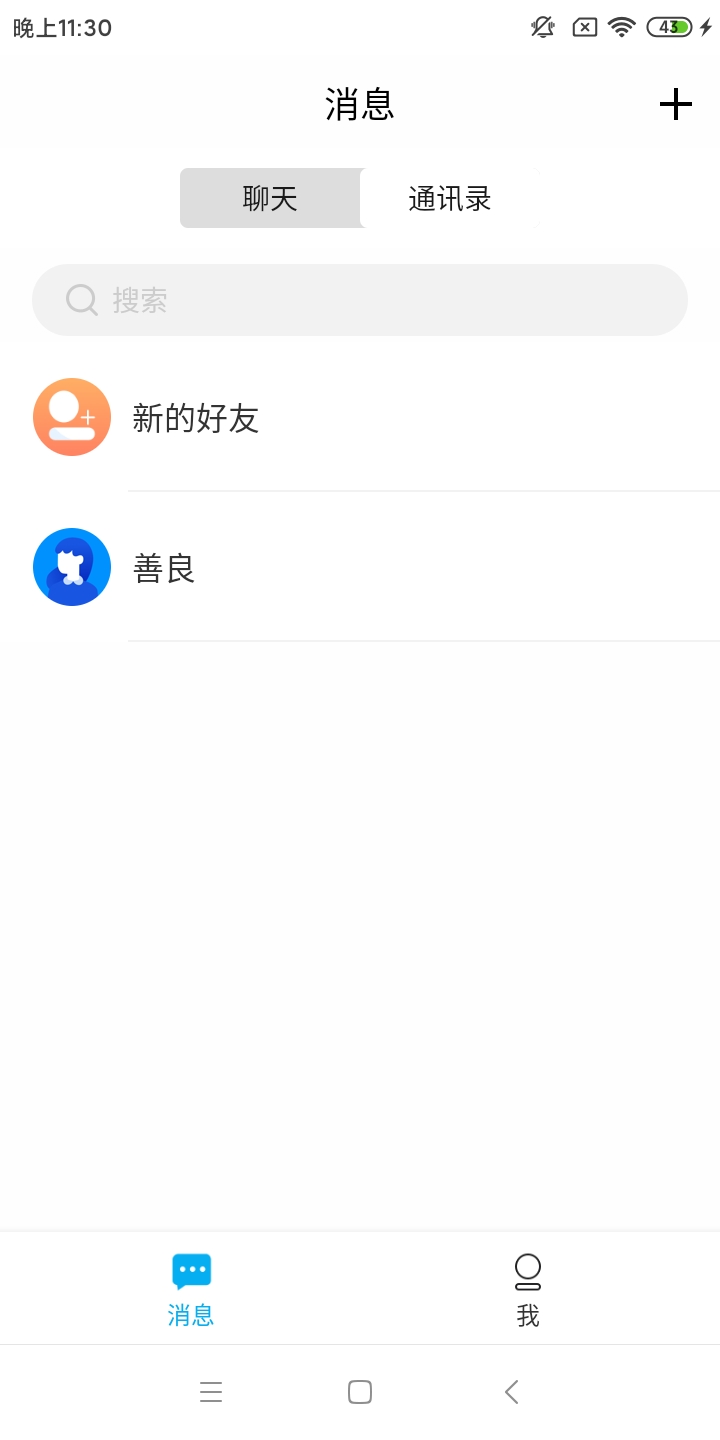
Task: Tap the system home button
Action: tap(360, 1392)
